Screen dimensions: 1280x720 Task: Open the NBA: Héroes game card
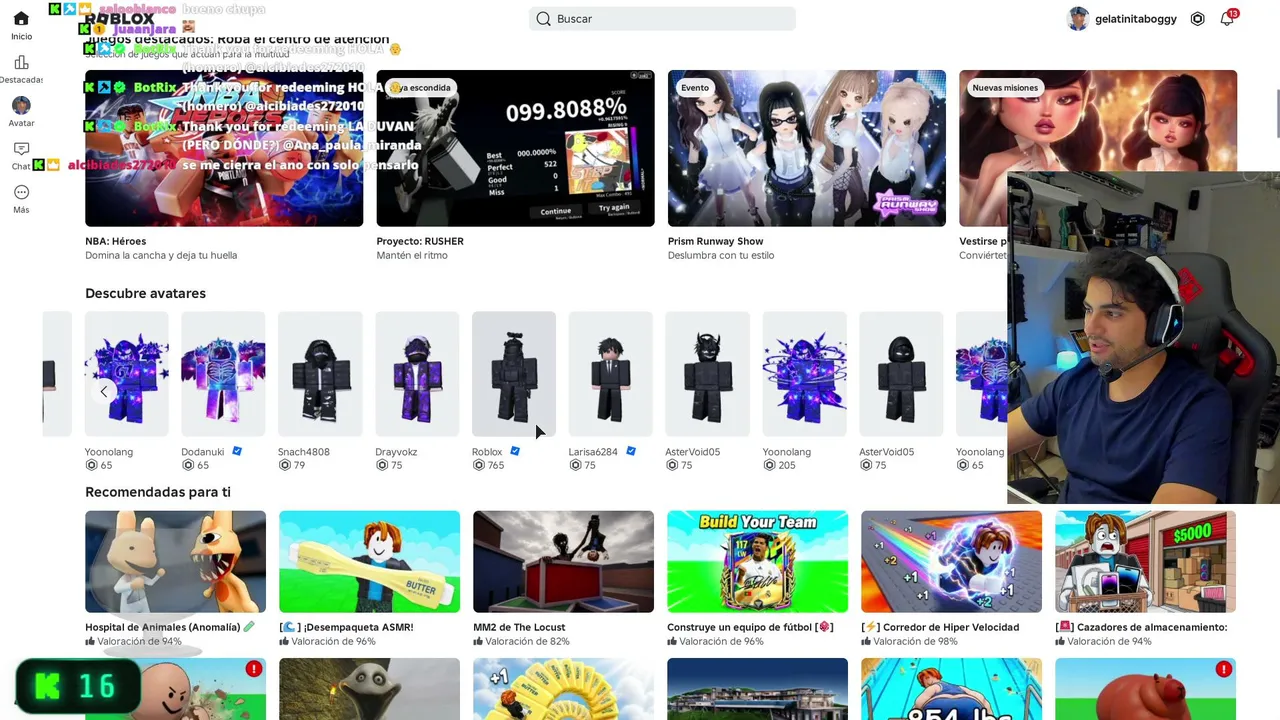tap(224, 165)
